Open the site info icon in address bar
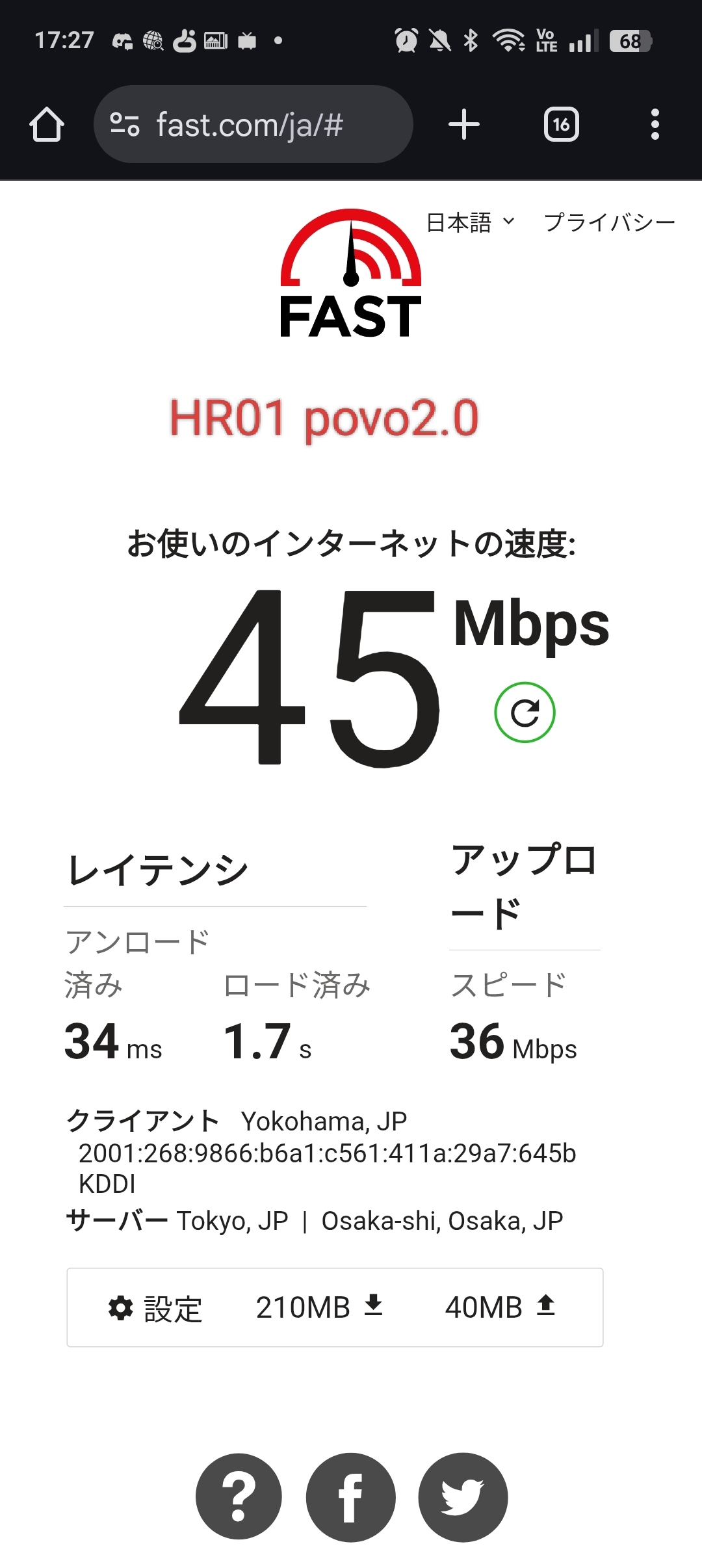The image size is (702, 1568). pyautogui.click(x=125, y=124)
